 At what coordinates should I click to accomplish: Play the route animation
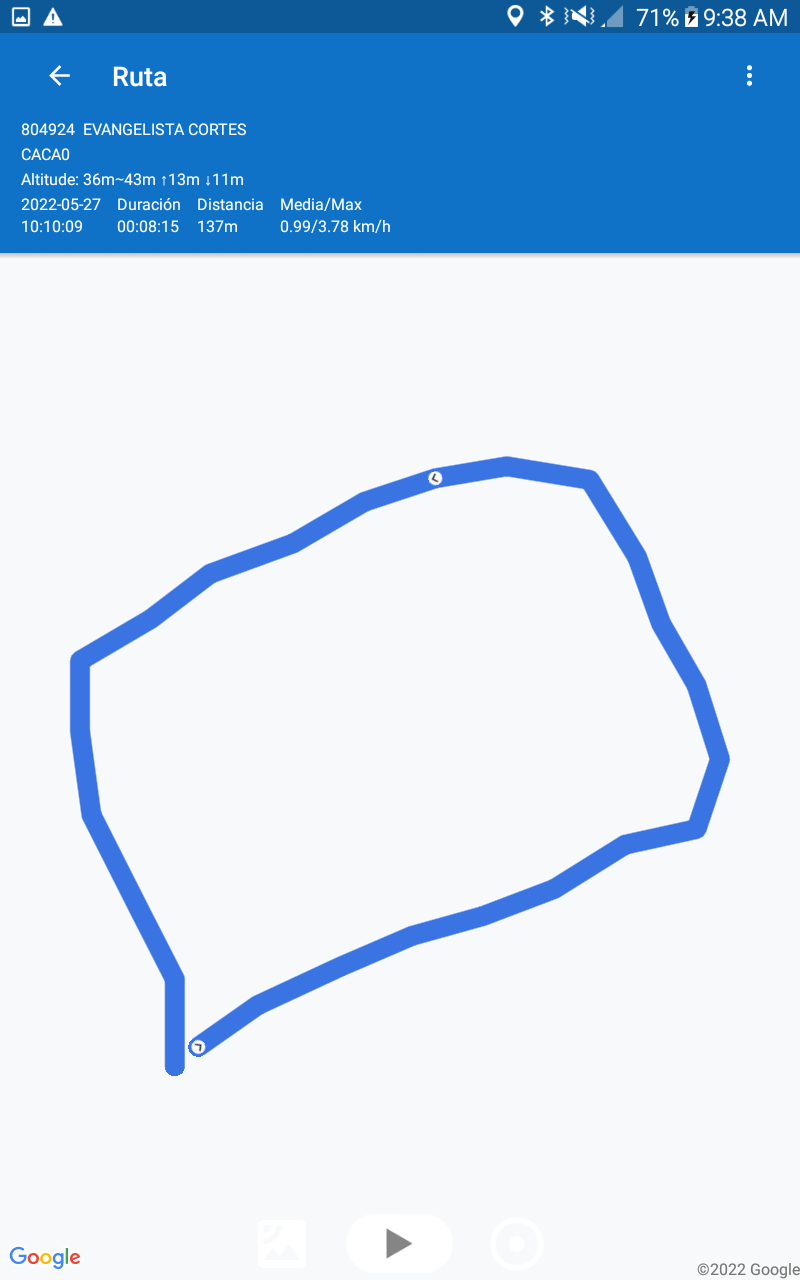coord(399,1243)
